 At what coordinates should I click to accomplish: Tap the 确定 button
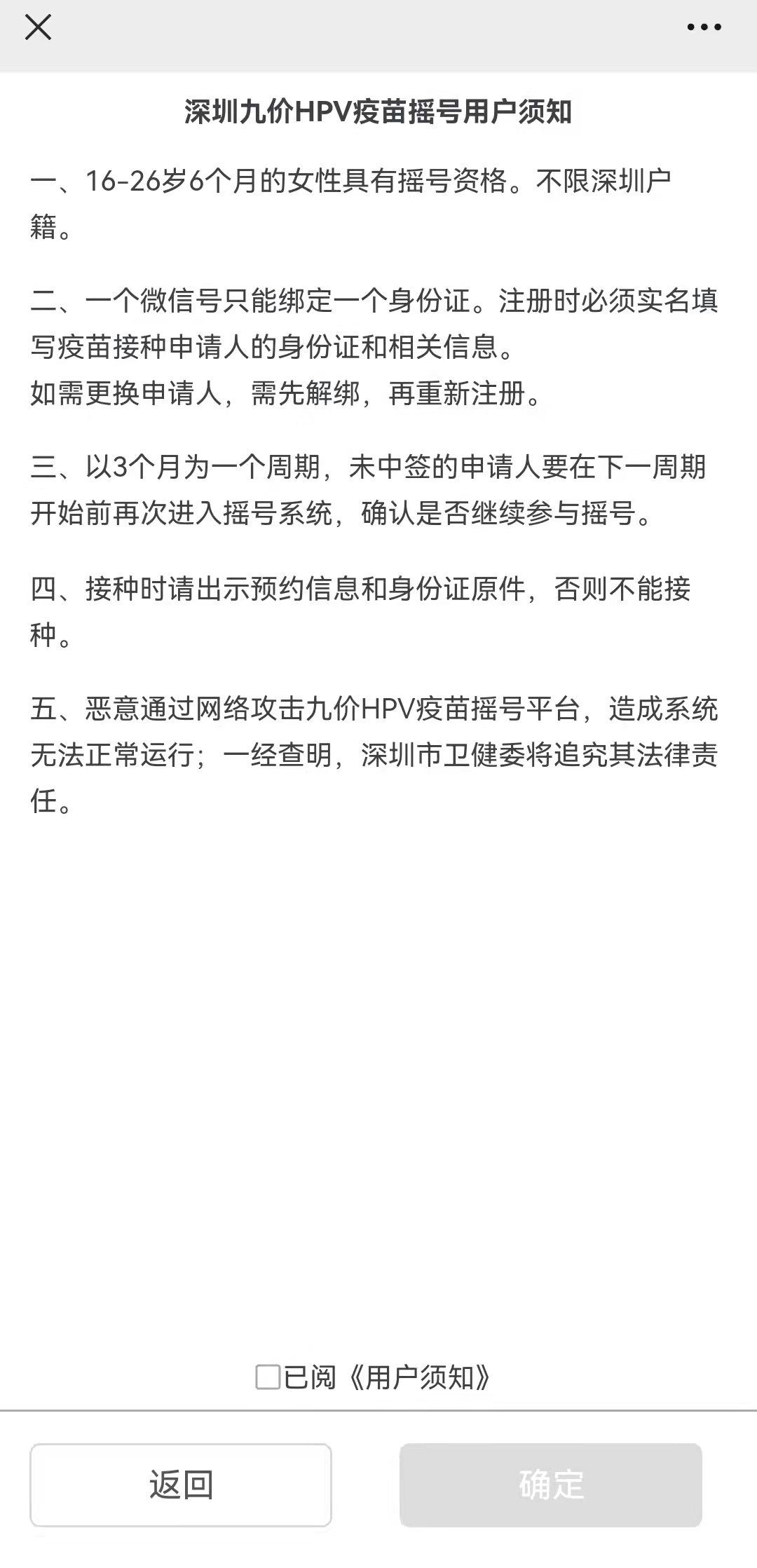[x=551, y=1485]
